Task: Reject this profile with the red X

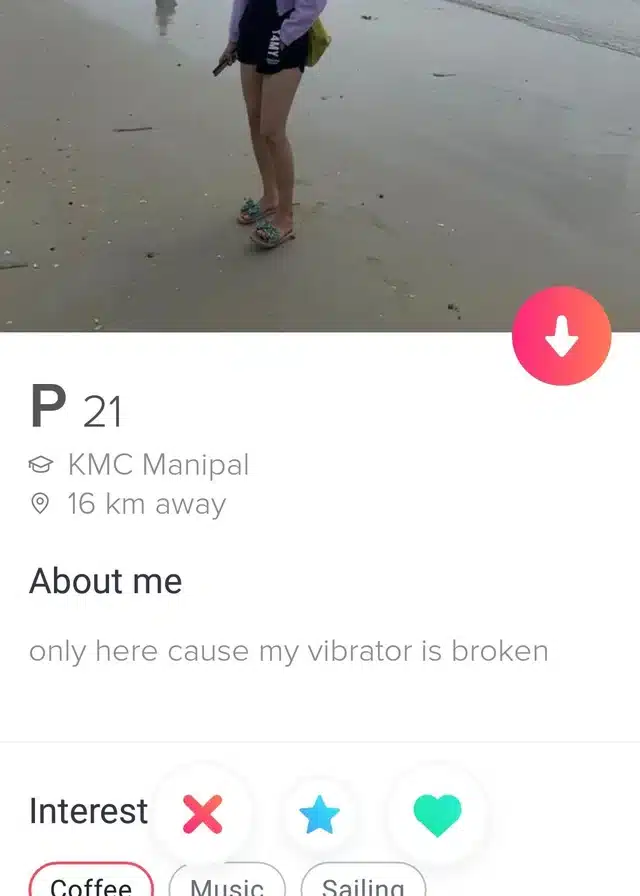Action: [203, 814]
